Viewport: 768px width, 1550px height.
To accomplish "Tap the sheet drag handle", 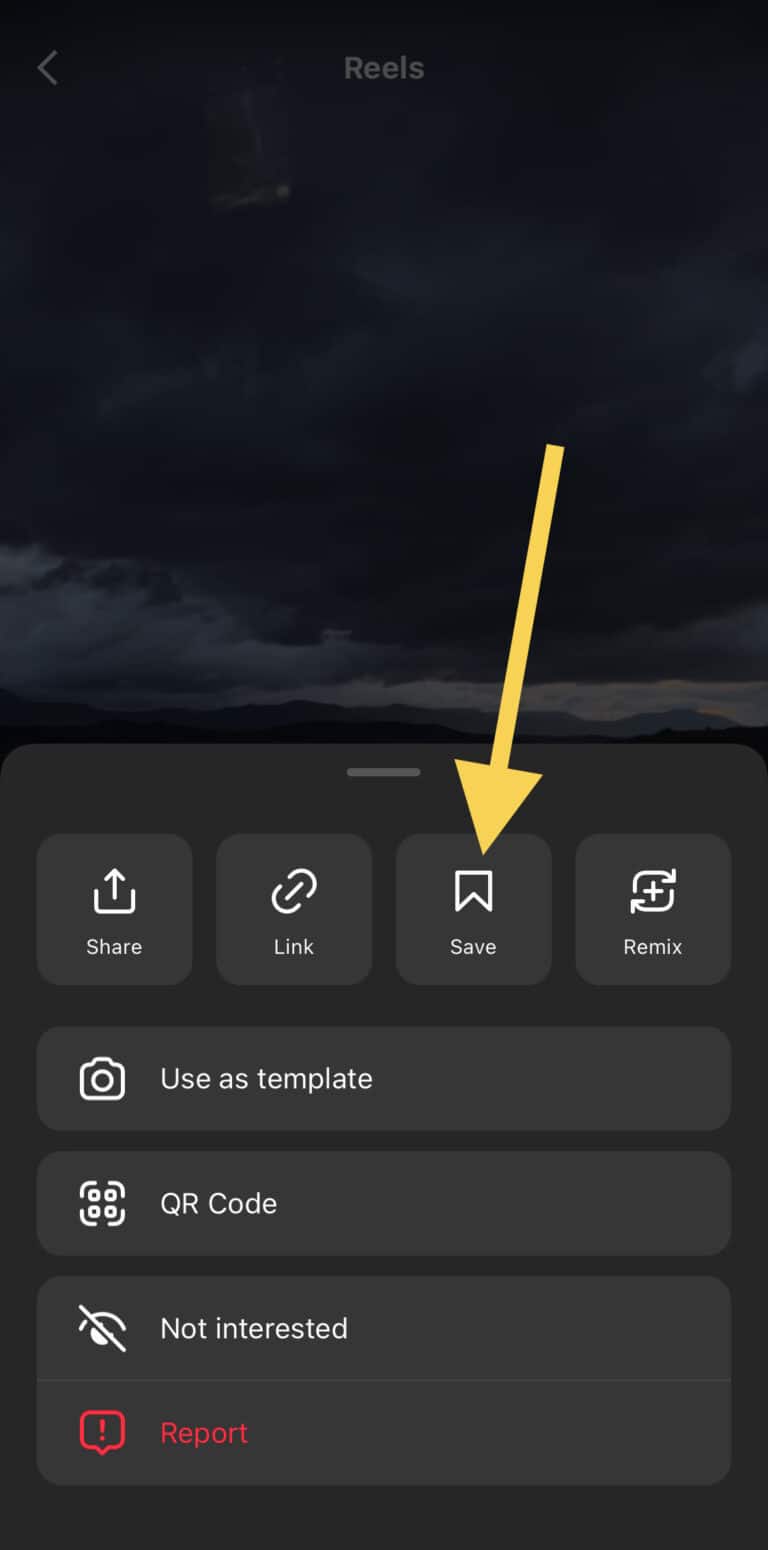I will click(384, 772).
